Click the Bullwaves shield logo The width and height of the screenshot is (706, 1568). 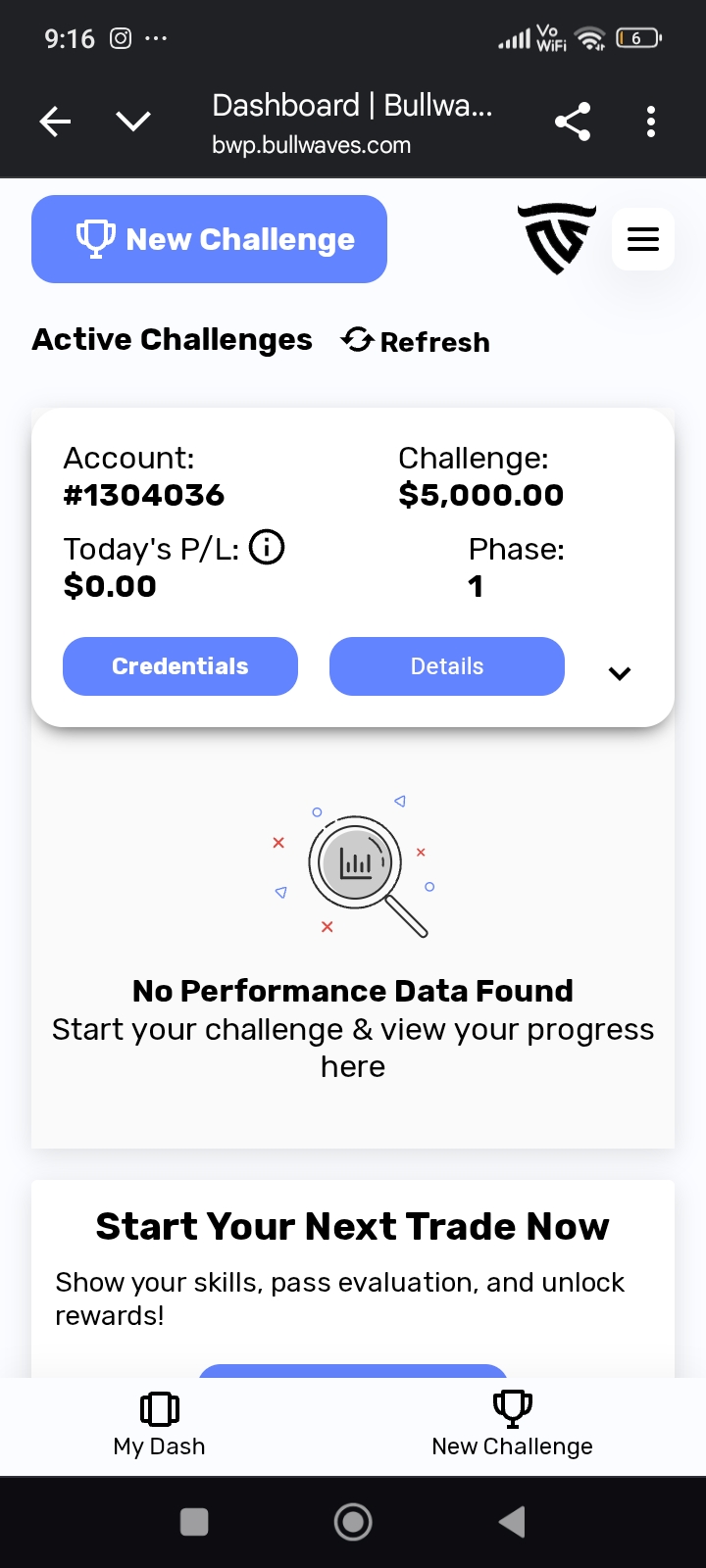pyautogui.click(x=557, y=238)
